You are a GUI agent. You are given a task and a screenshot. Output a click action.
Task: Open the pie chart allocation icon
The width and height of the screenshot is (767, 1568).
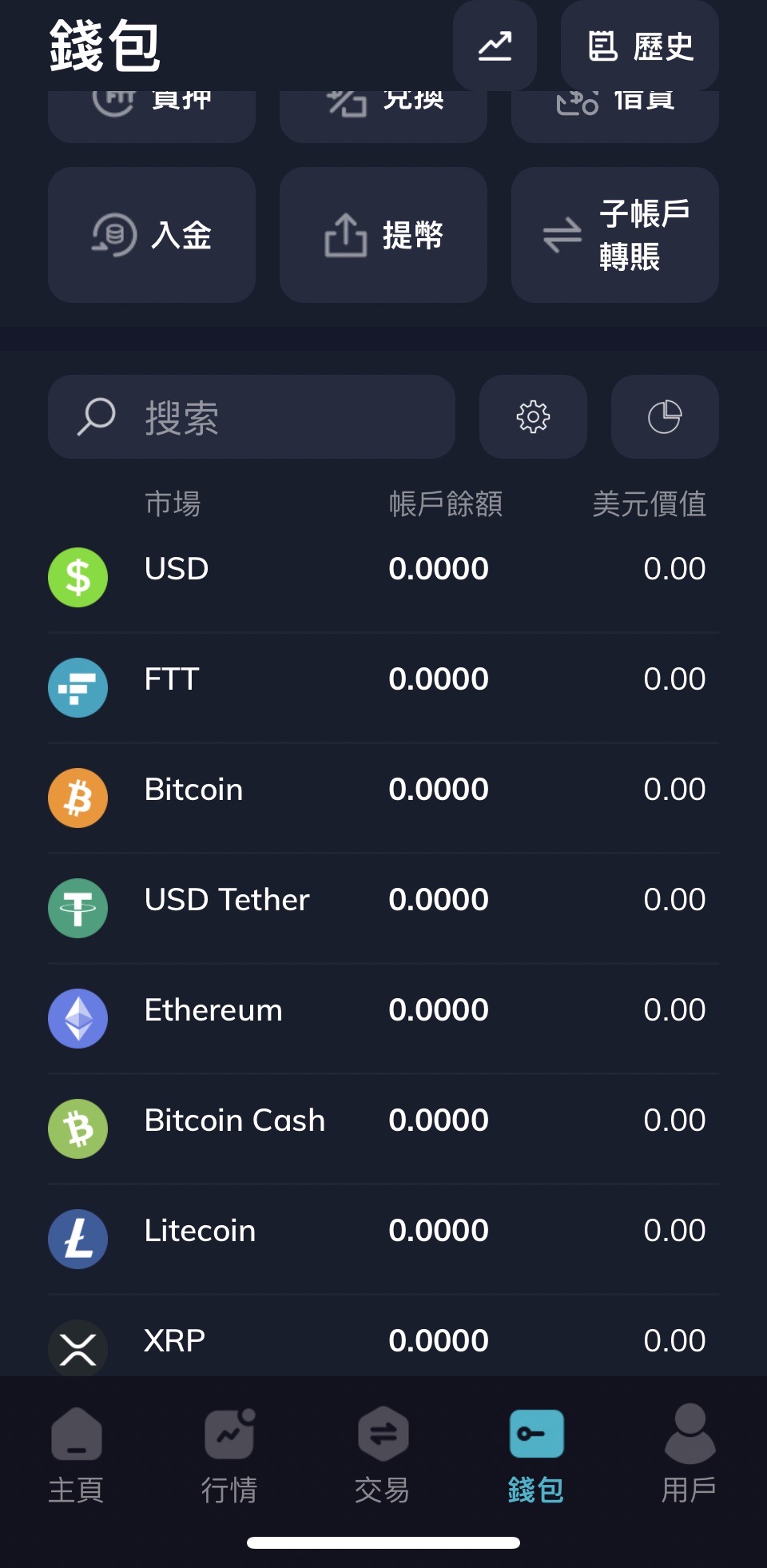[x=665, y=416]
